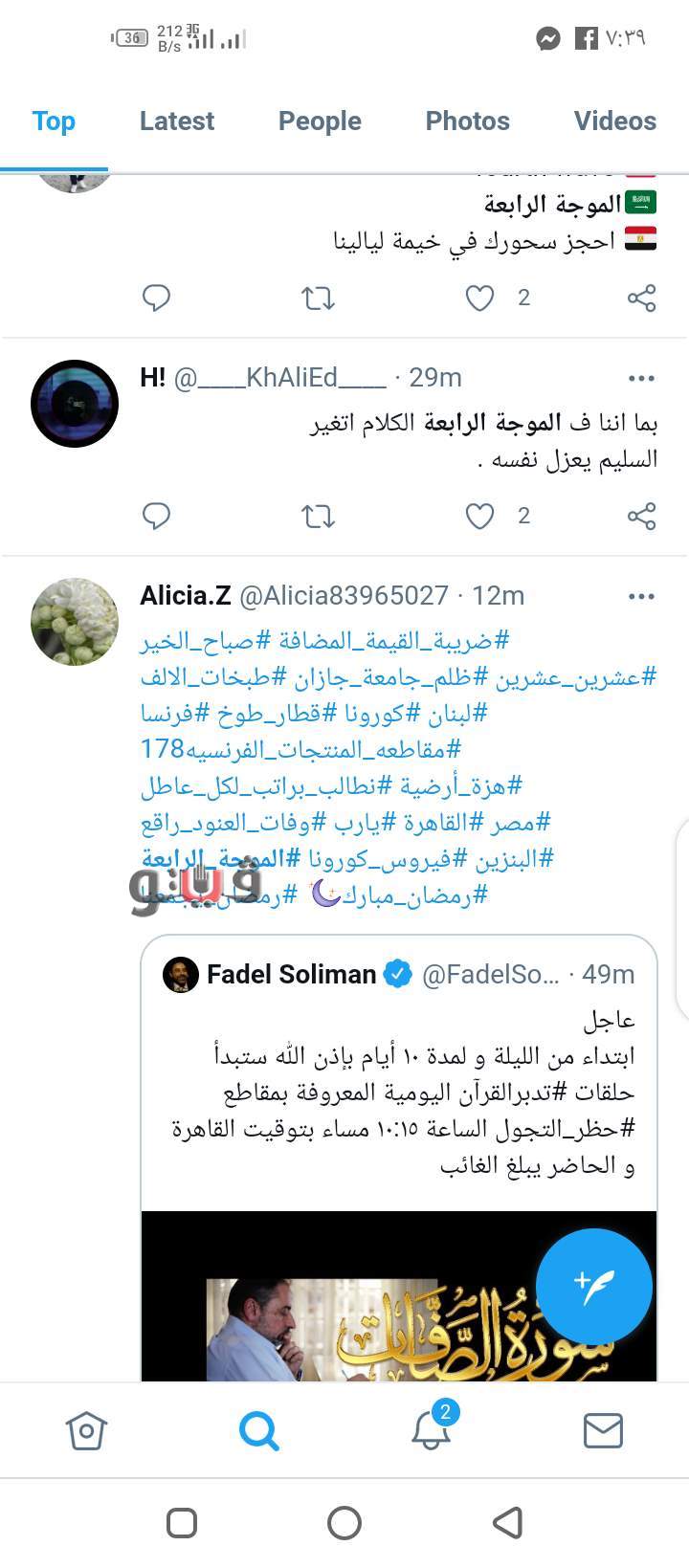Open direct messages

[x=603, y=1431]
